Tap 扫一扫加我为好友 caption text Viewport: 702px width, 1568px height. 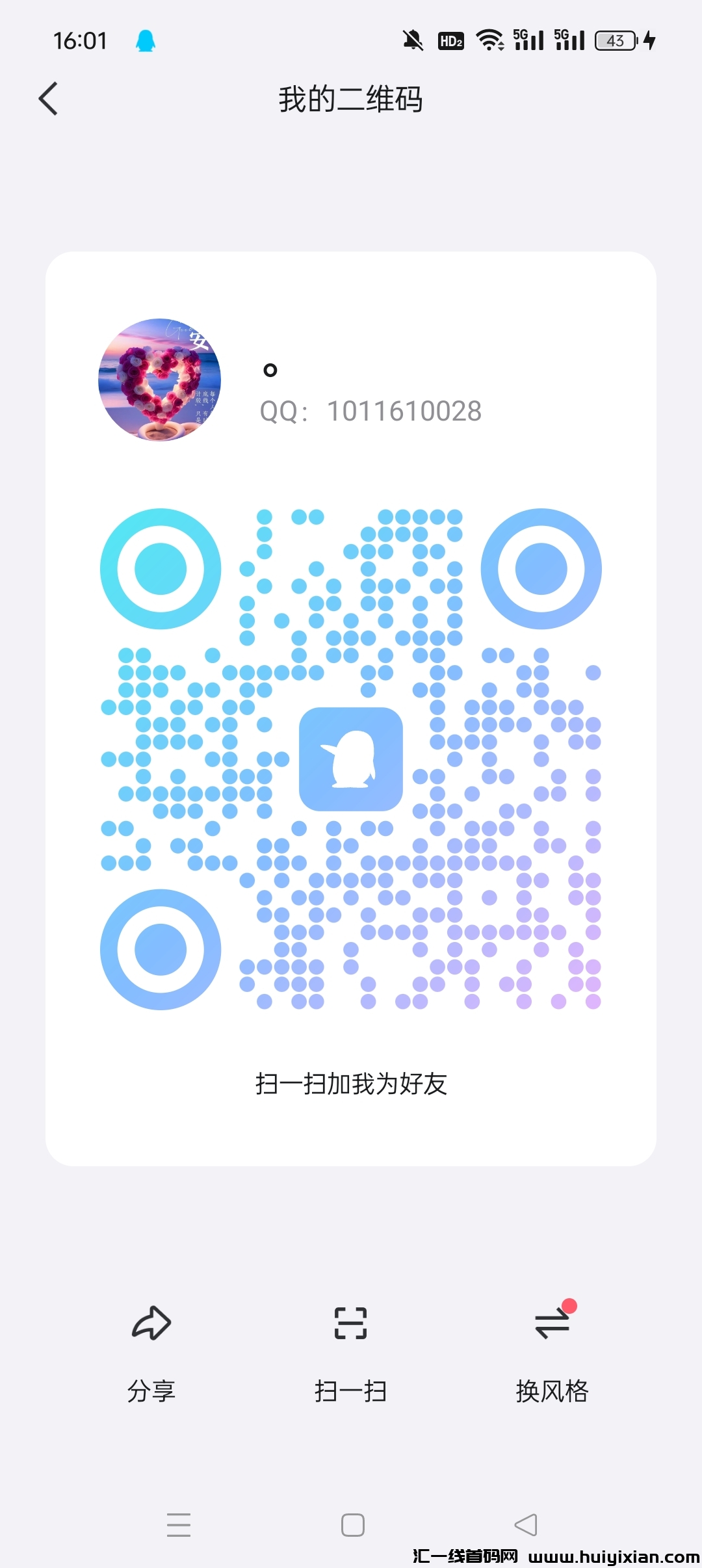click(350, 1082)
